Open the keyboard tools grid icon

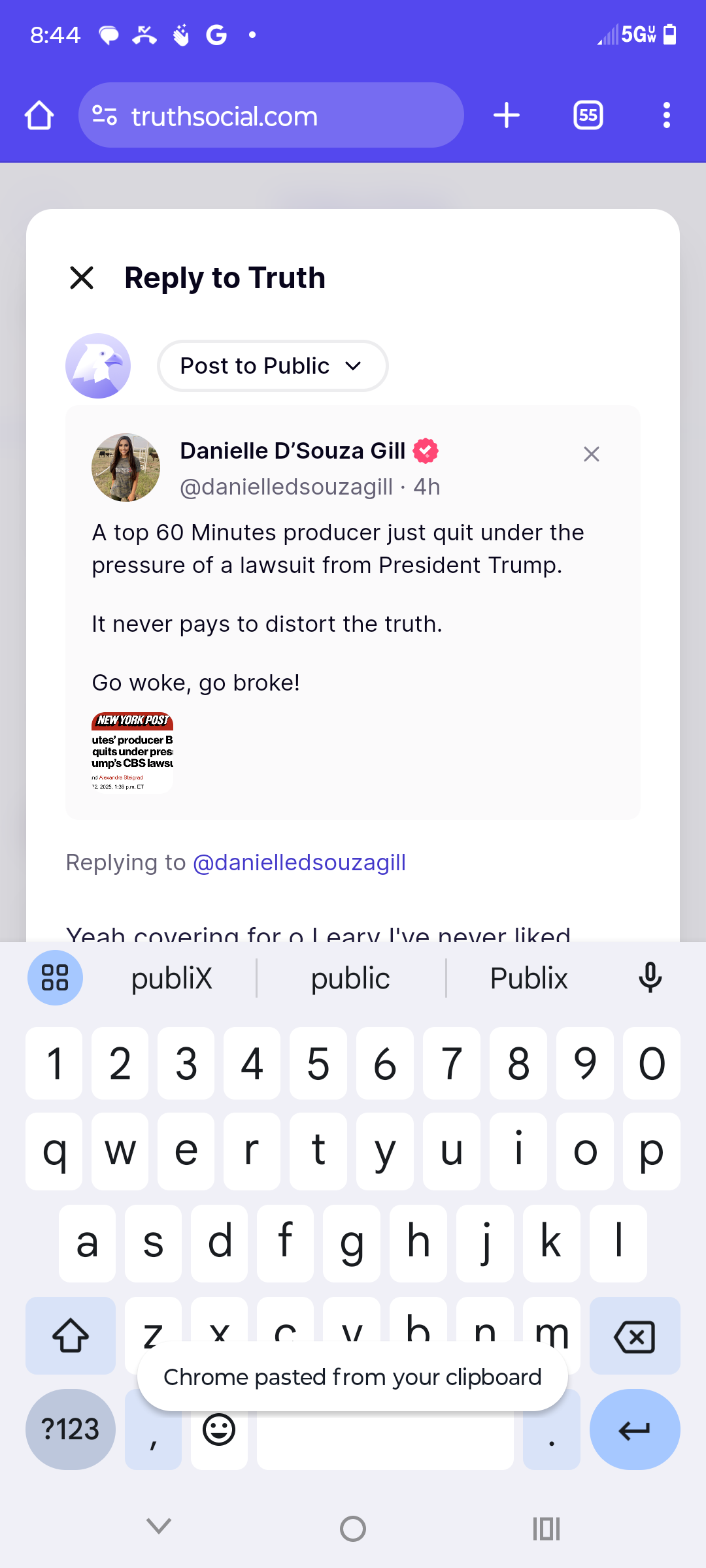55,978
